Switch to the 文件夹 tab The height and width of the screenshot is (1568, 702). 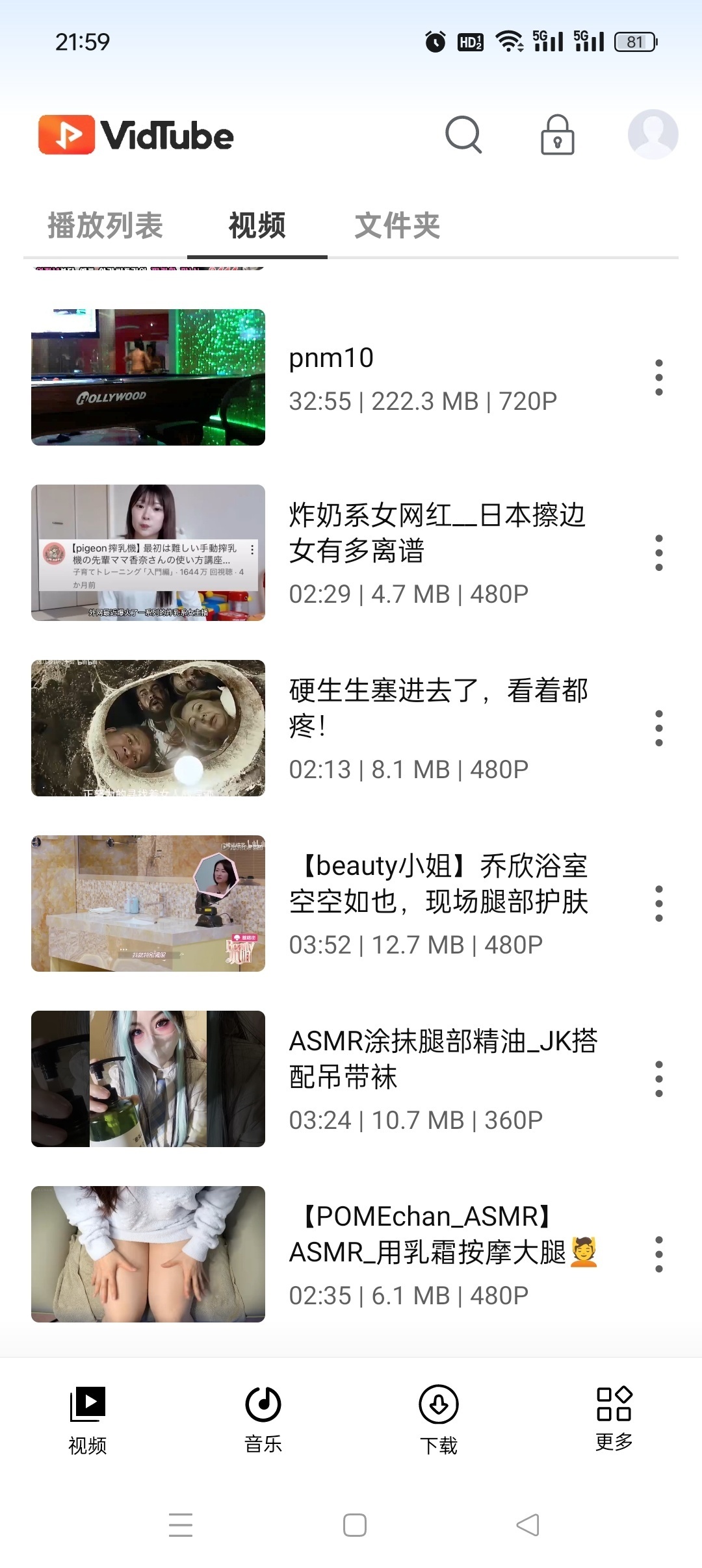[397, 227]
